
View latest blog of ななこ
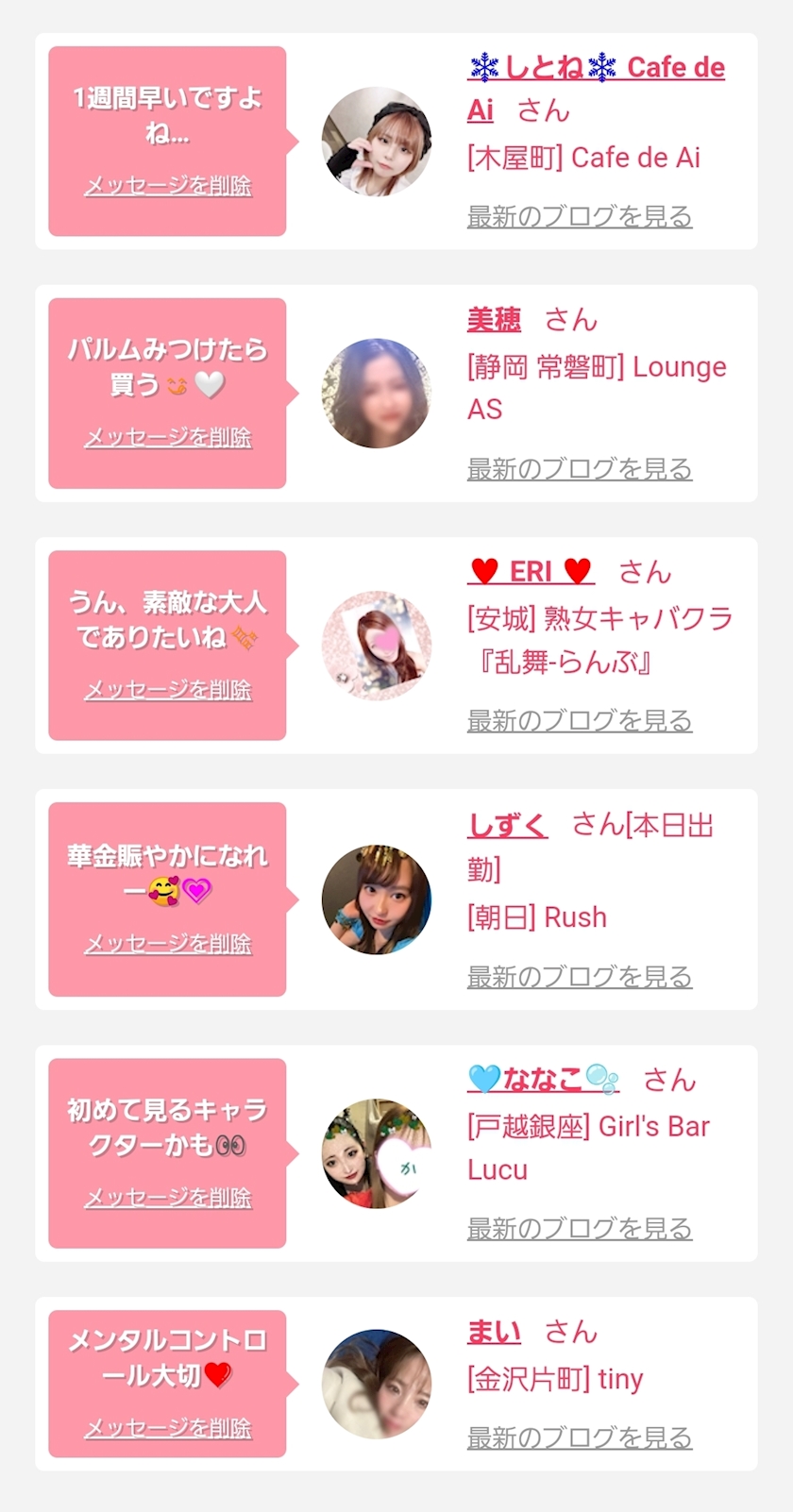(580, 1229)
